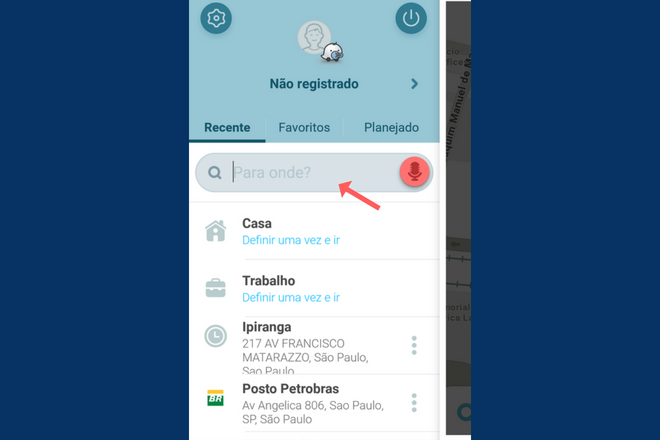Switch to the Recente tab
The height and width of the screenshot is (440, 660).
227,128
